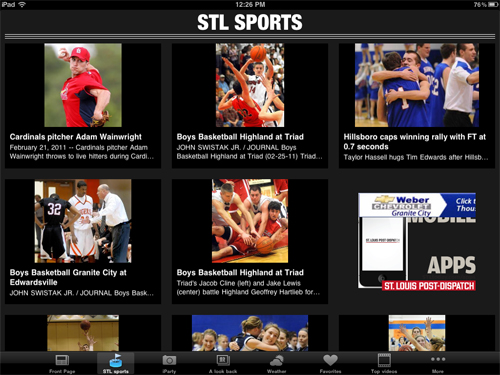Open the Hillsboro caps winning rally story
Screen dimensions: 500x375
[x=417, y=106]
